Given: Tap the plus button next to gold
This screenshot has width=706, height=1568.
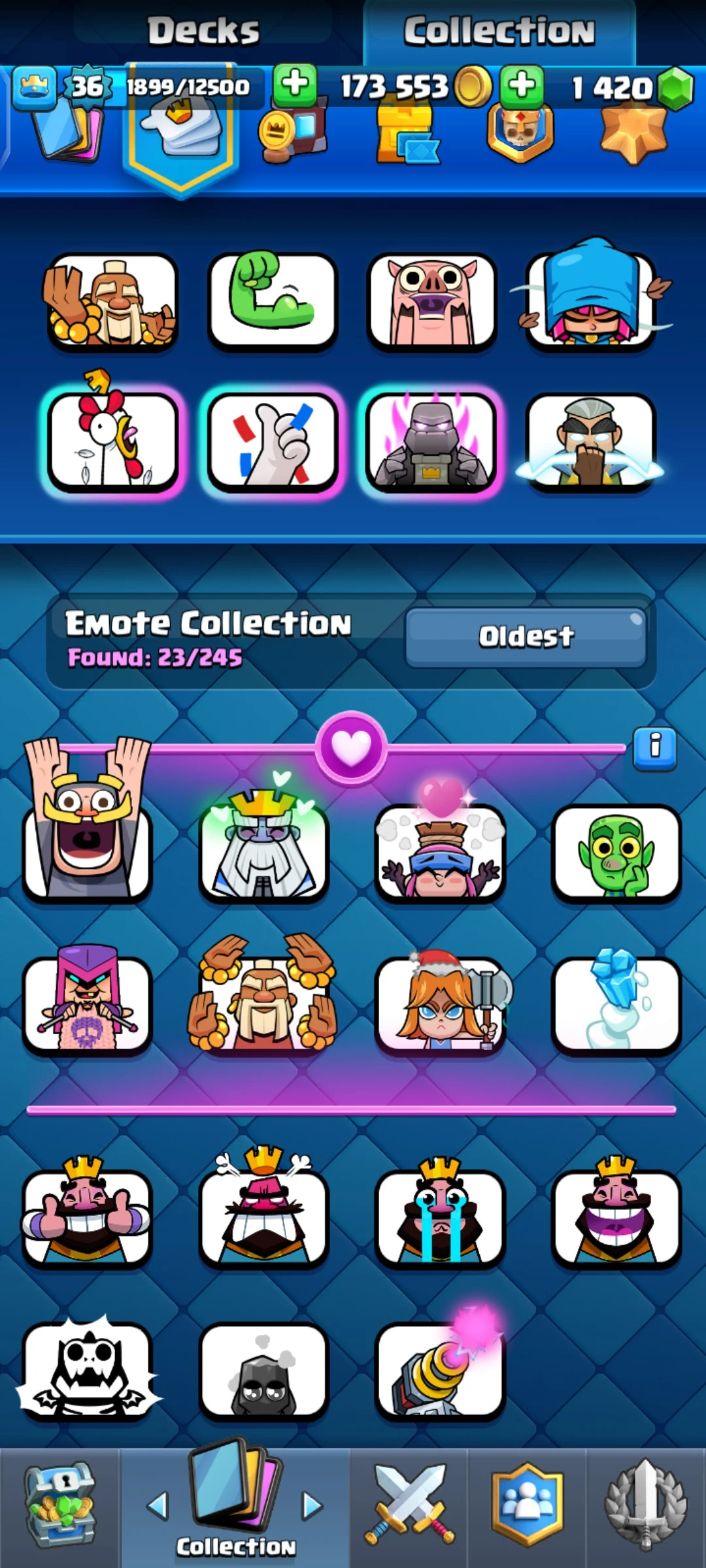Looking at the screenshot, I should [x=295, y=85].
